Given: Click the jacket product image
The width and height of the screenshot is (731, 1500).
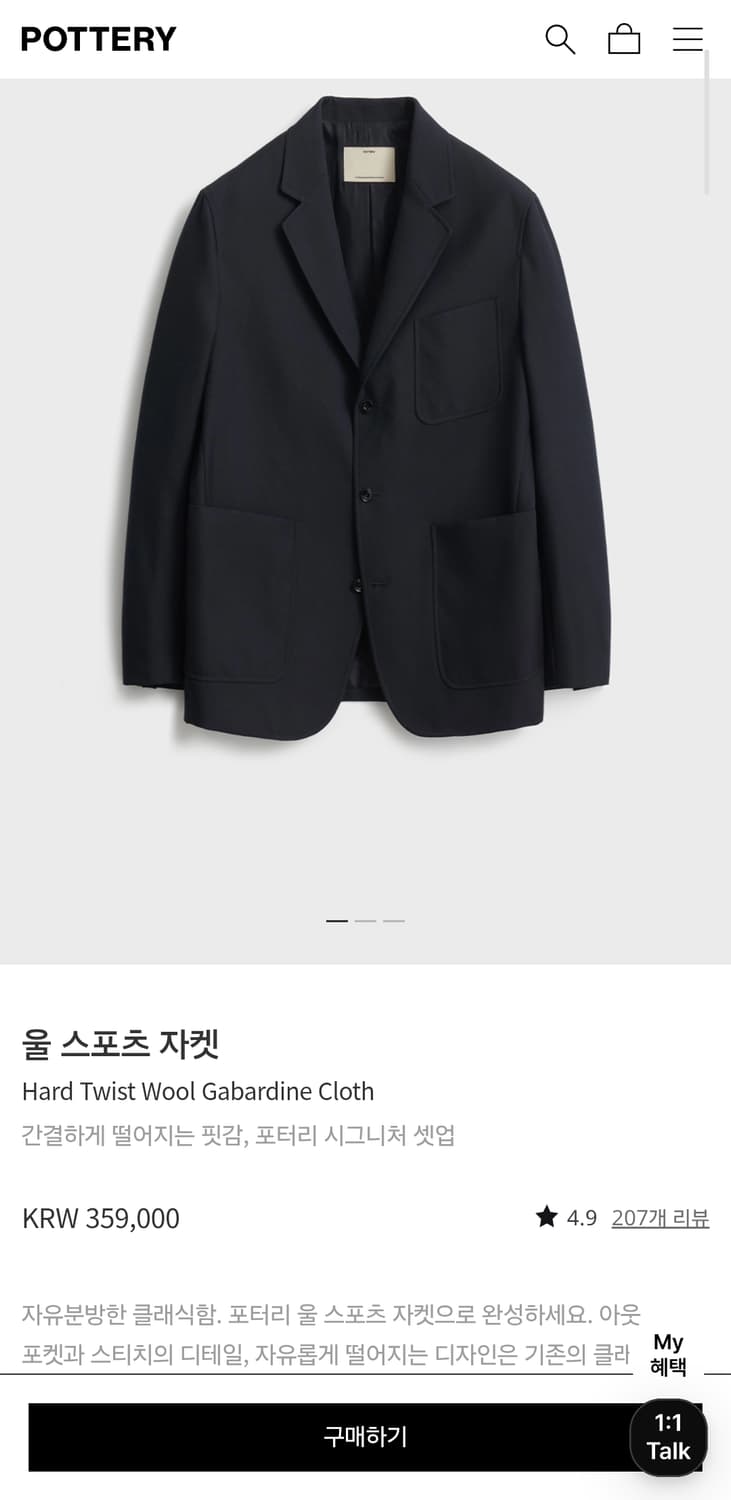Looking at the screenshot, I should coord(365,450).
